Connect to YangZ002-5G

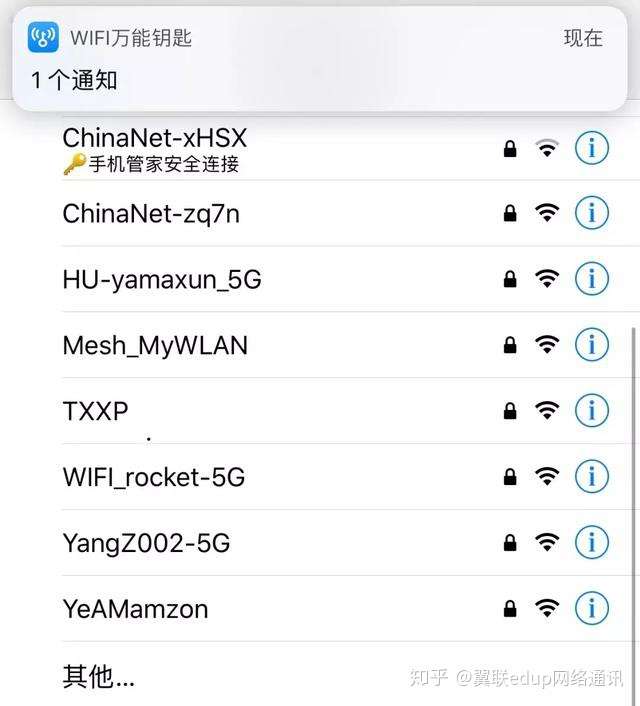click(146, 543)
